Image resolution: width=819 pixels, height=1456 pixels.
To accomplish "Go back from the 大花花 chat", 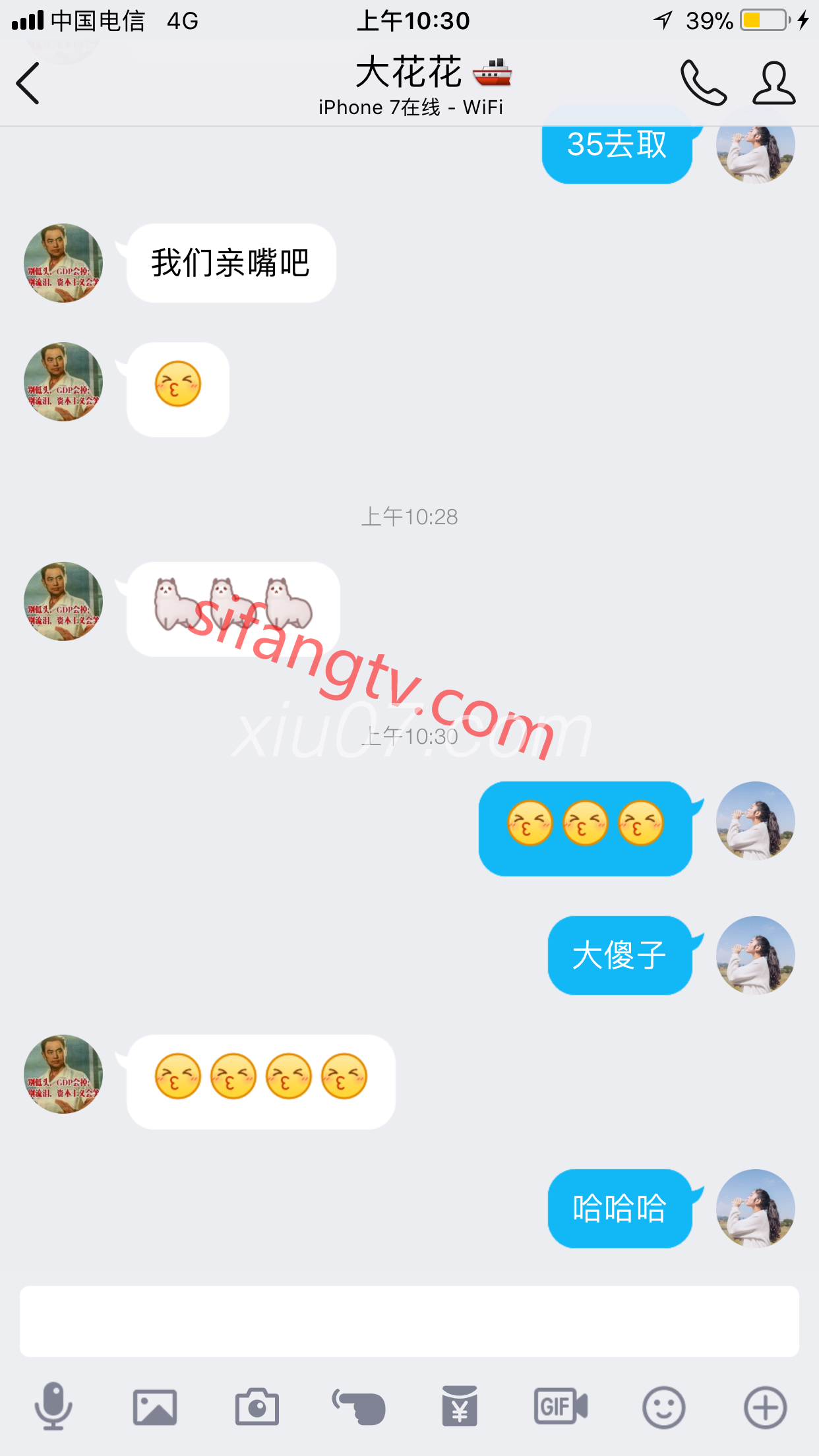I will 28,84.
